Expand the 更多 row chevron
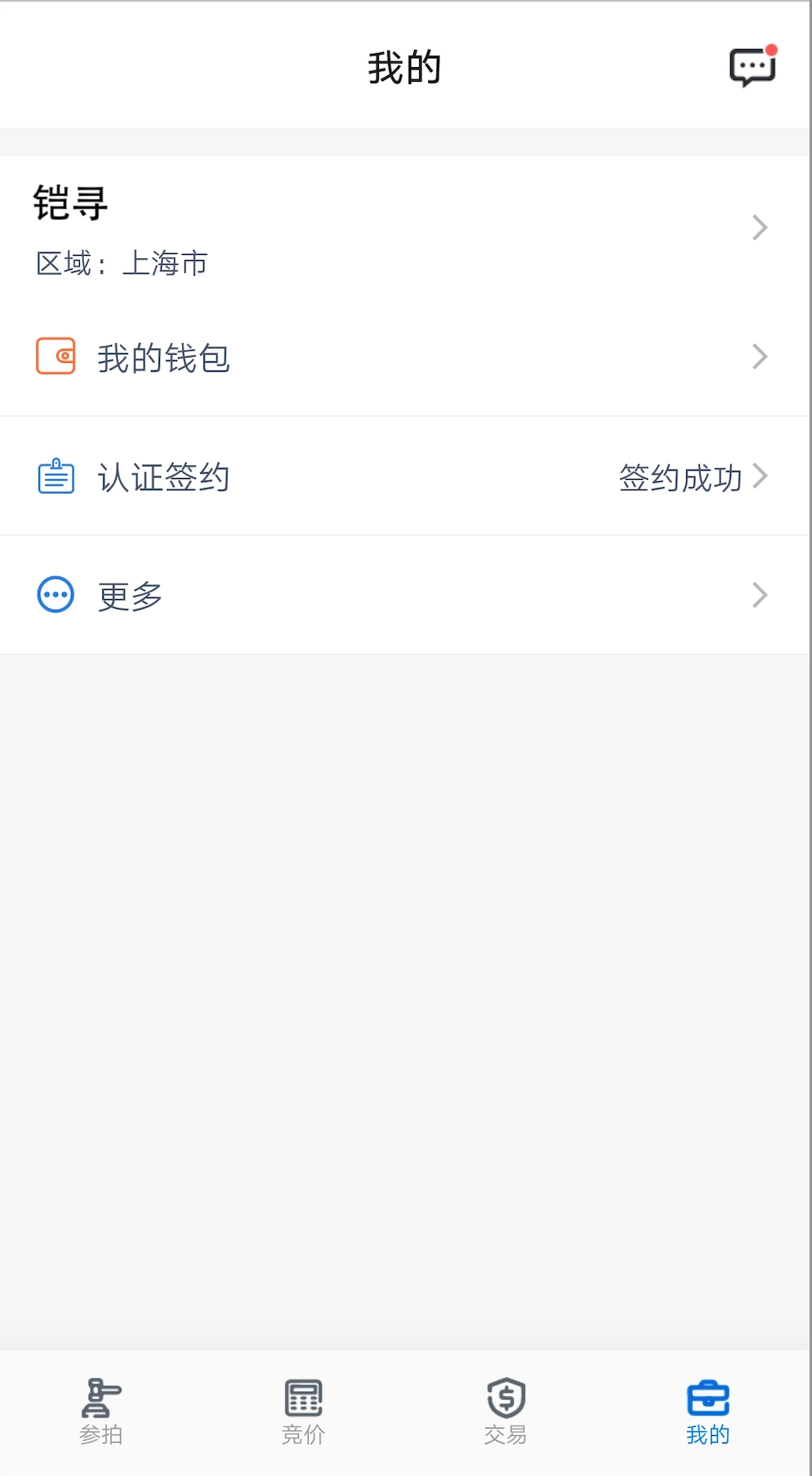This screenshot has width=812, height=1476. (761, 594)
